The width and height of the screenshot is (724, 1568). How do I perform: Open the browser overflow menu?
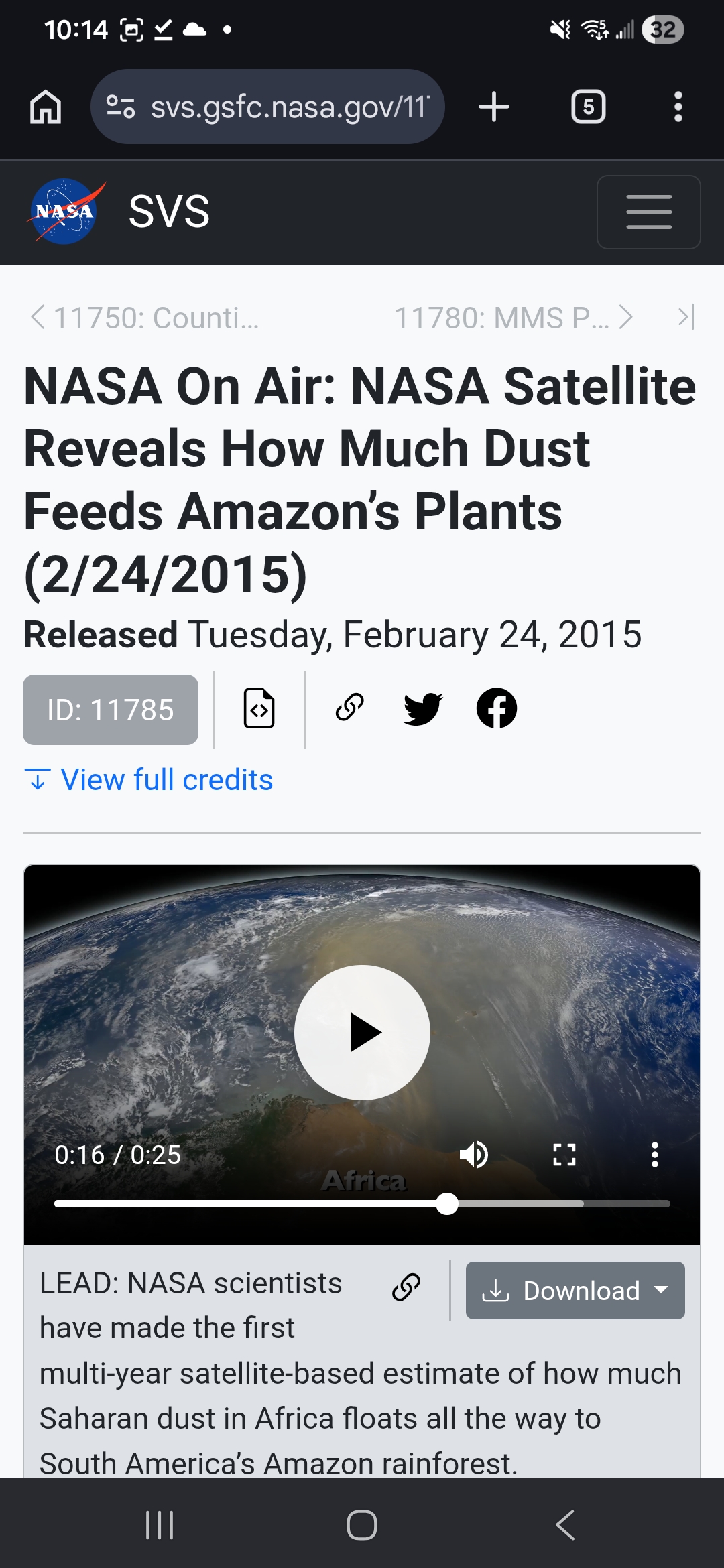tap(678, 107)
